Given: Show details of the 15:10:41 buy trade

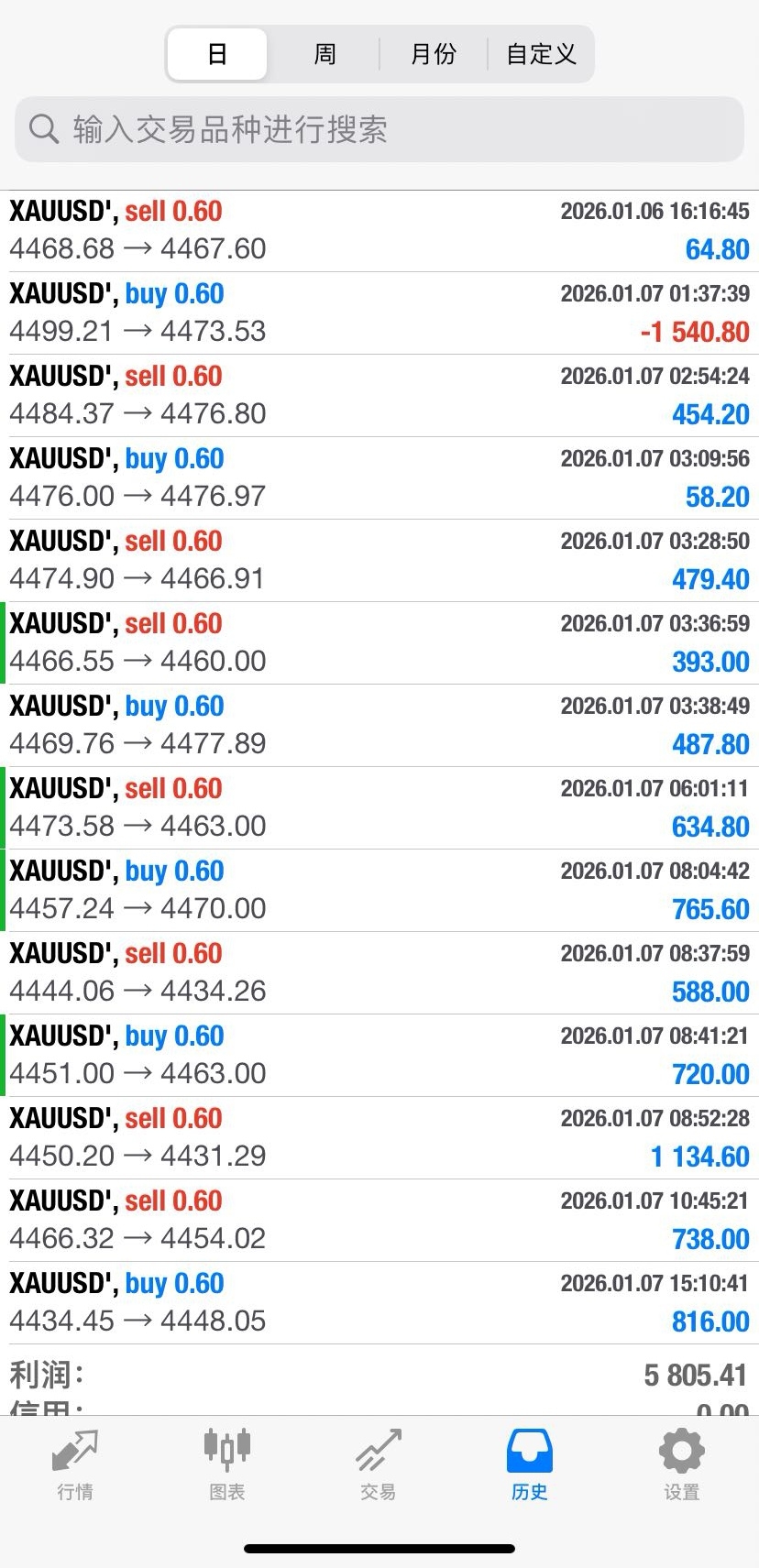Looking at the screenshot, I should coord(379,1302).
